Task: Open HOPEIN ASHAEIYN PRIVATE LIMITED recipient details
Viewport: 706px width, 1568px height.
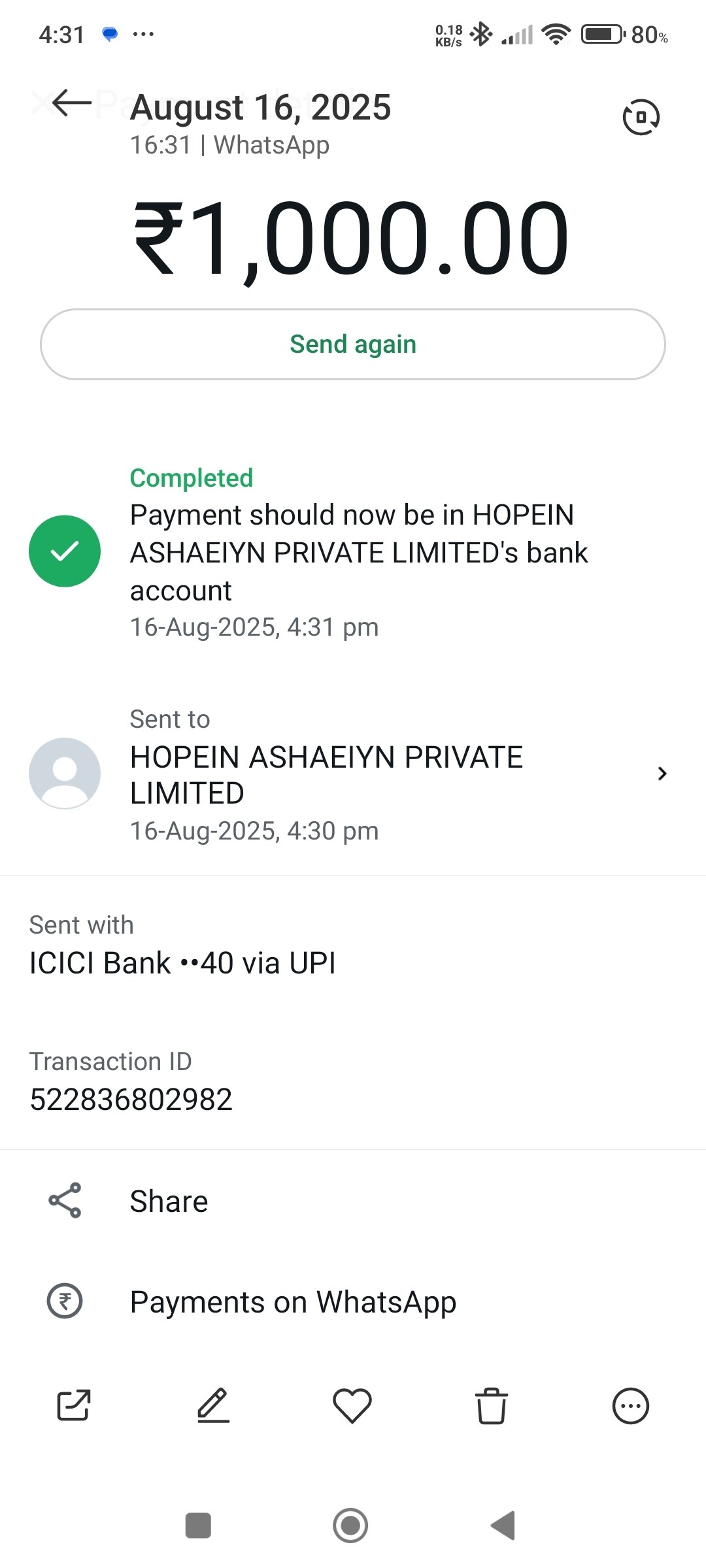Action: [x=353, y=775]
